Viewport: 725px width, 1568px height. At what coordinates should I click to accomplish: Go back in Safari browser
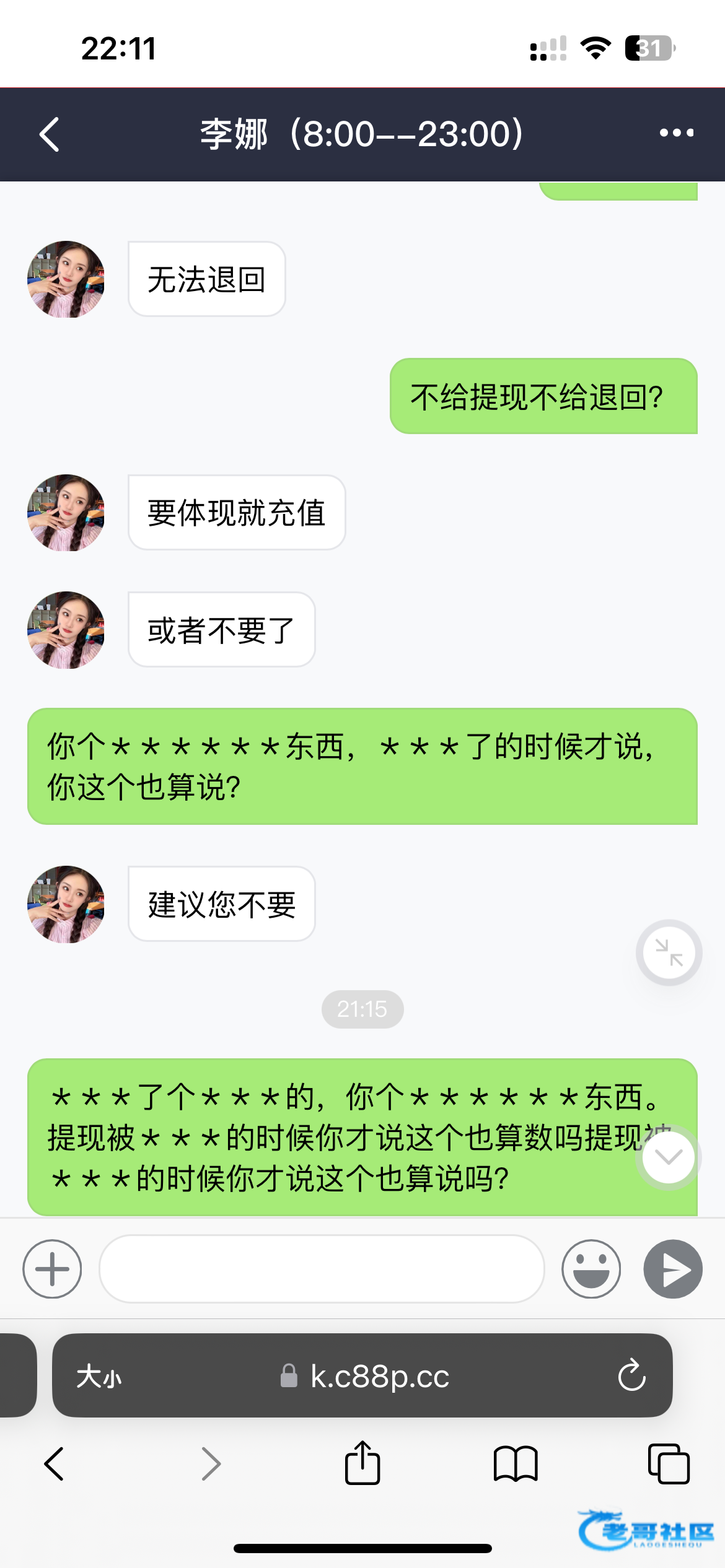coord(55,1464)
